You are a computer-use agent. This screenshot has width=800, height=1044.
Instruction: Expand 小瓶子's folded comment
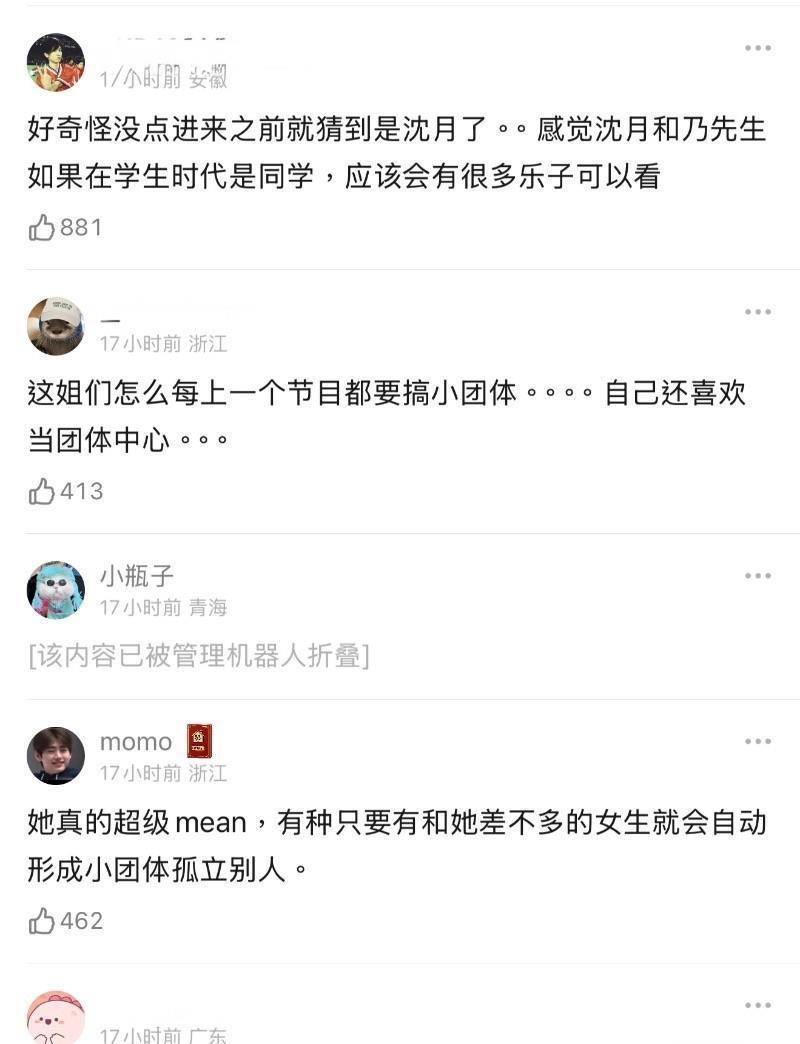[x=199, y=656]
